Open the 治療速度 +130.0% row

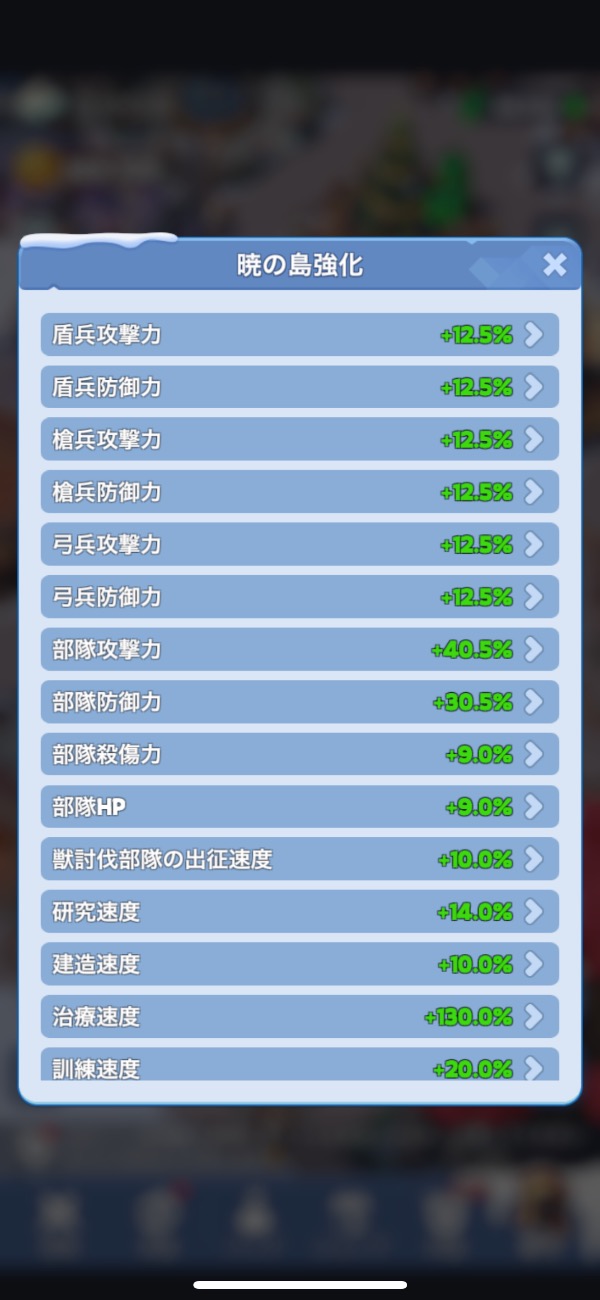click(x=299, y=1017)
